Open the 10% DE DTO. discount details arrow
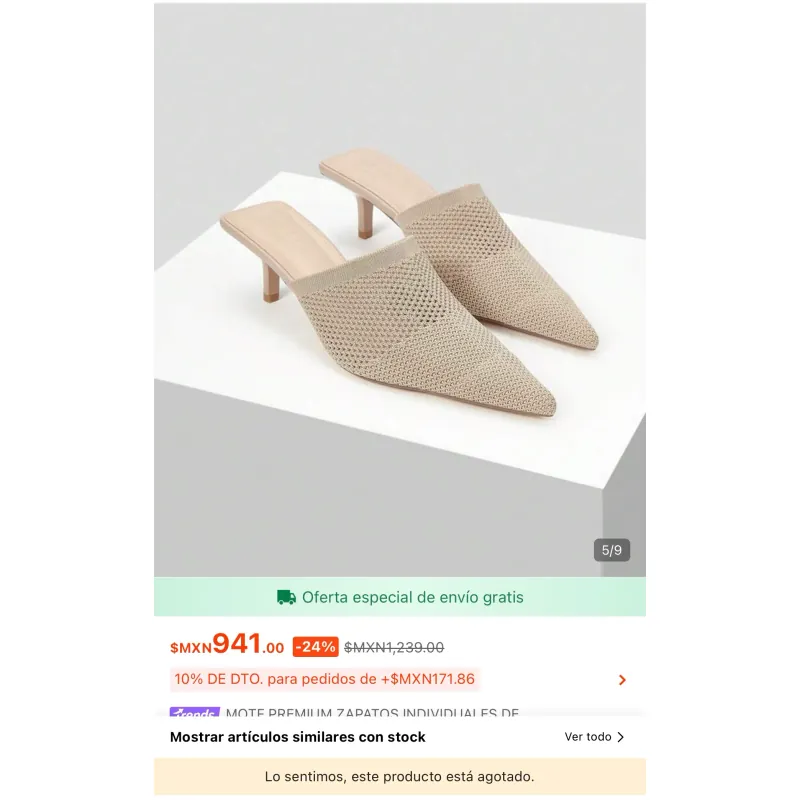This screenshot has width=800, height=800. coord(622,680)
